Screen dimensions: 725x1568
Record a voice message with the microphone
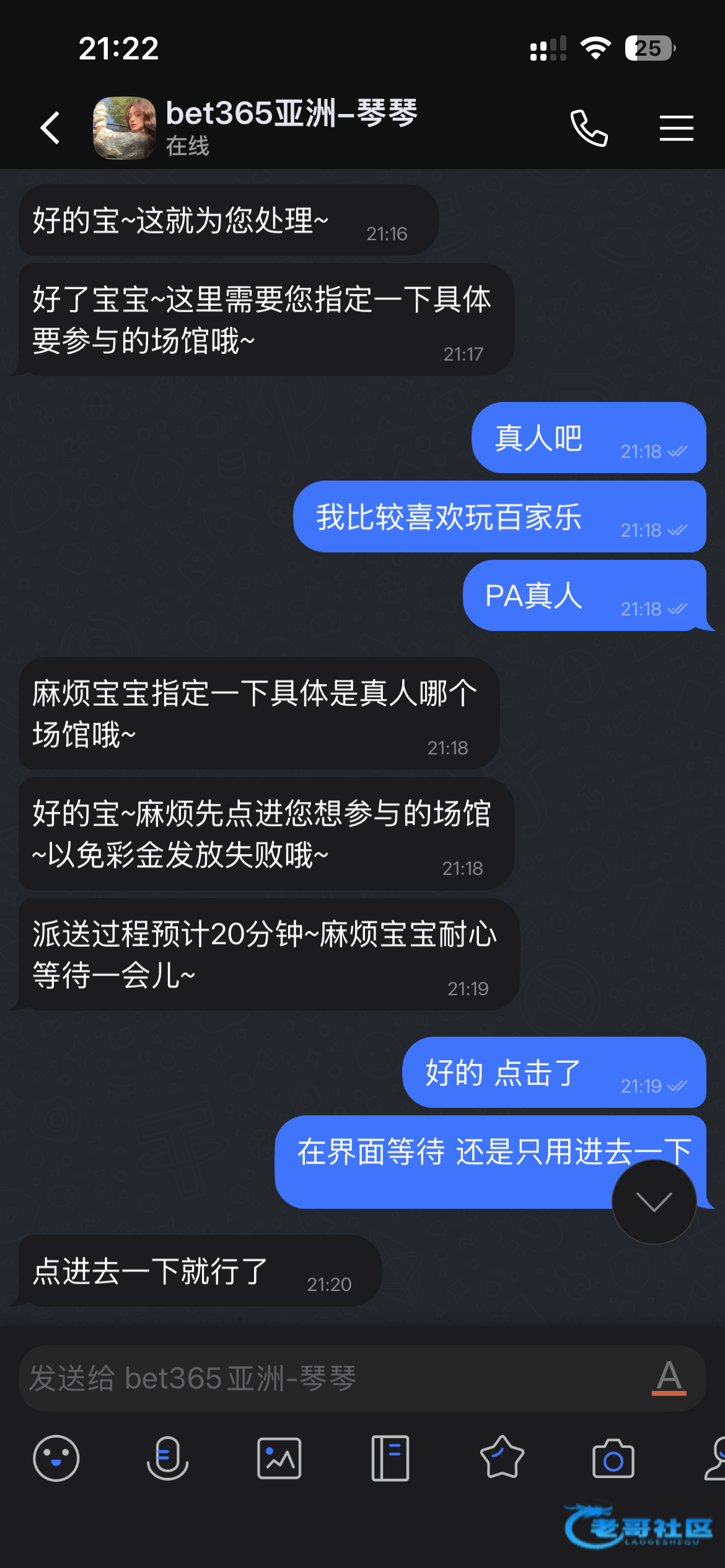[x=167, y=1458]
